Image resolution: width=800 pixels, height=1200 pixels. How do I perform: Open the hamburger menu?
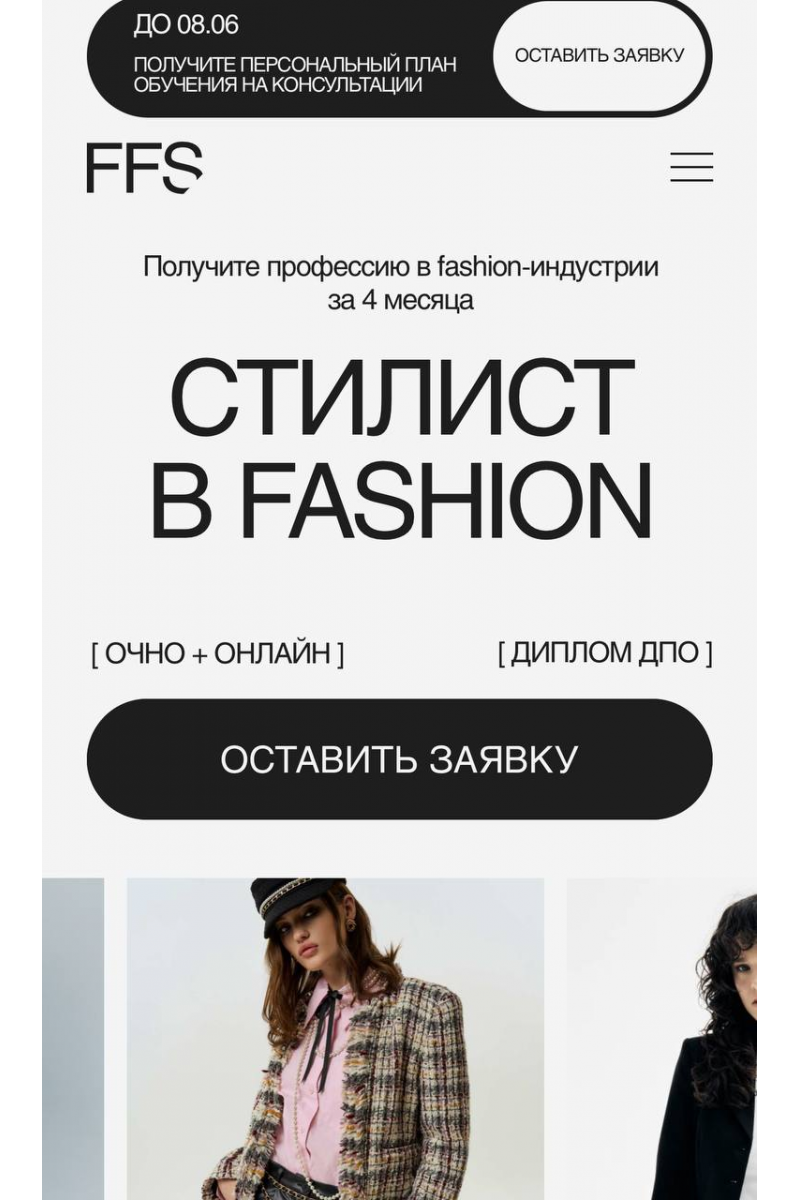tap(691, 167)
